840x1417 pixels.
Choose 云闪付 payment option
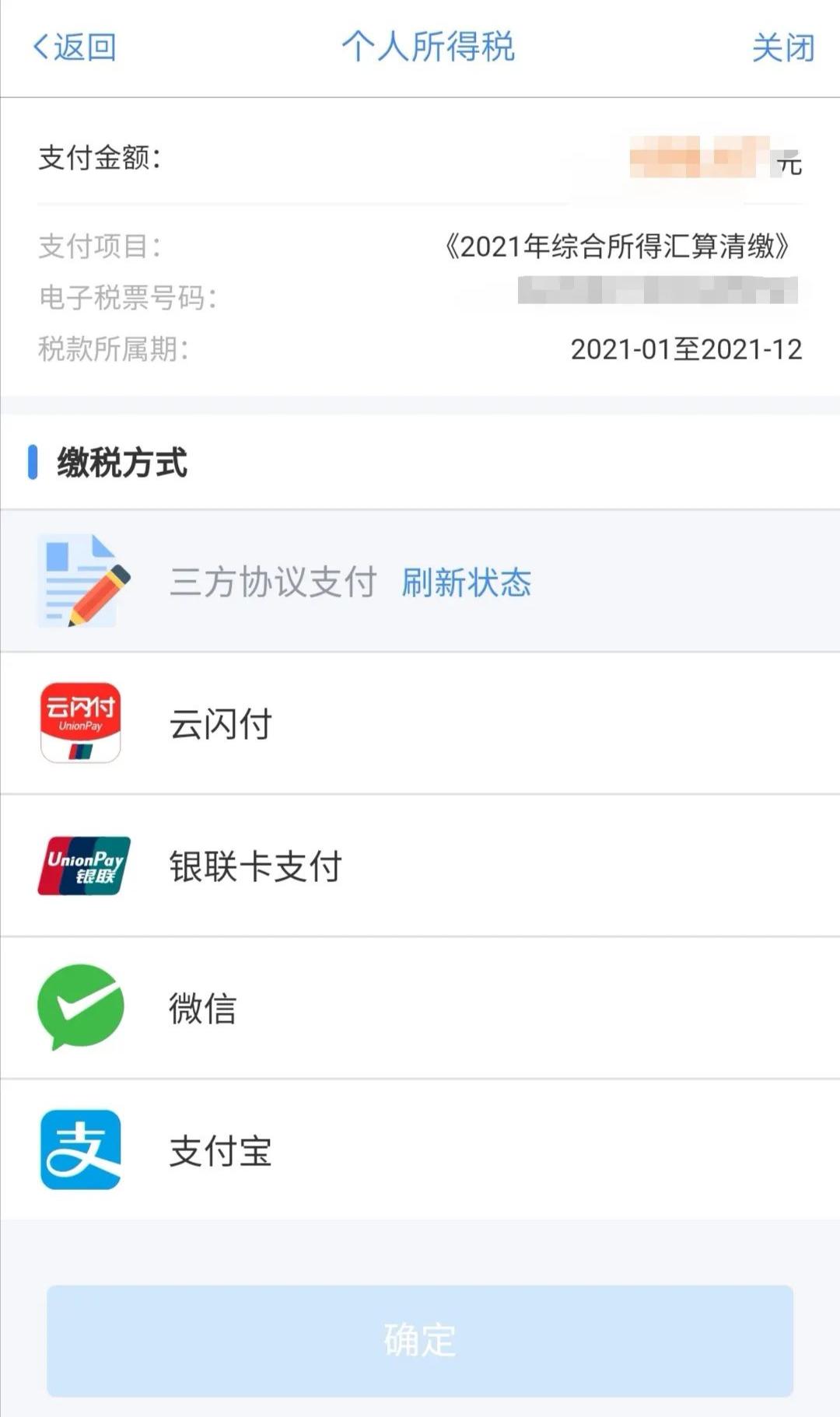(x=220, y=723)
